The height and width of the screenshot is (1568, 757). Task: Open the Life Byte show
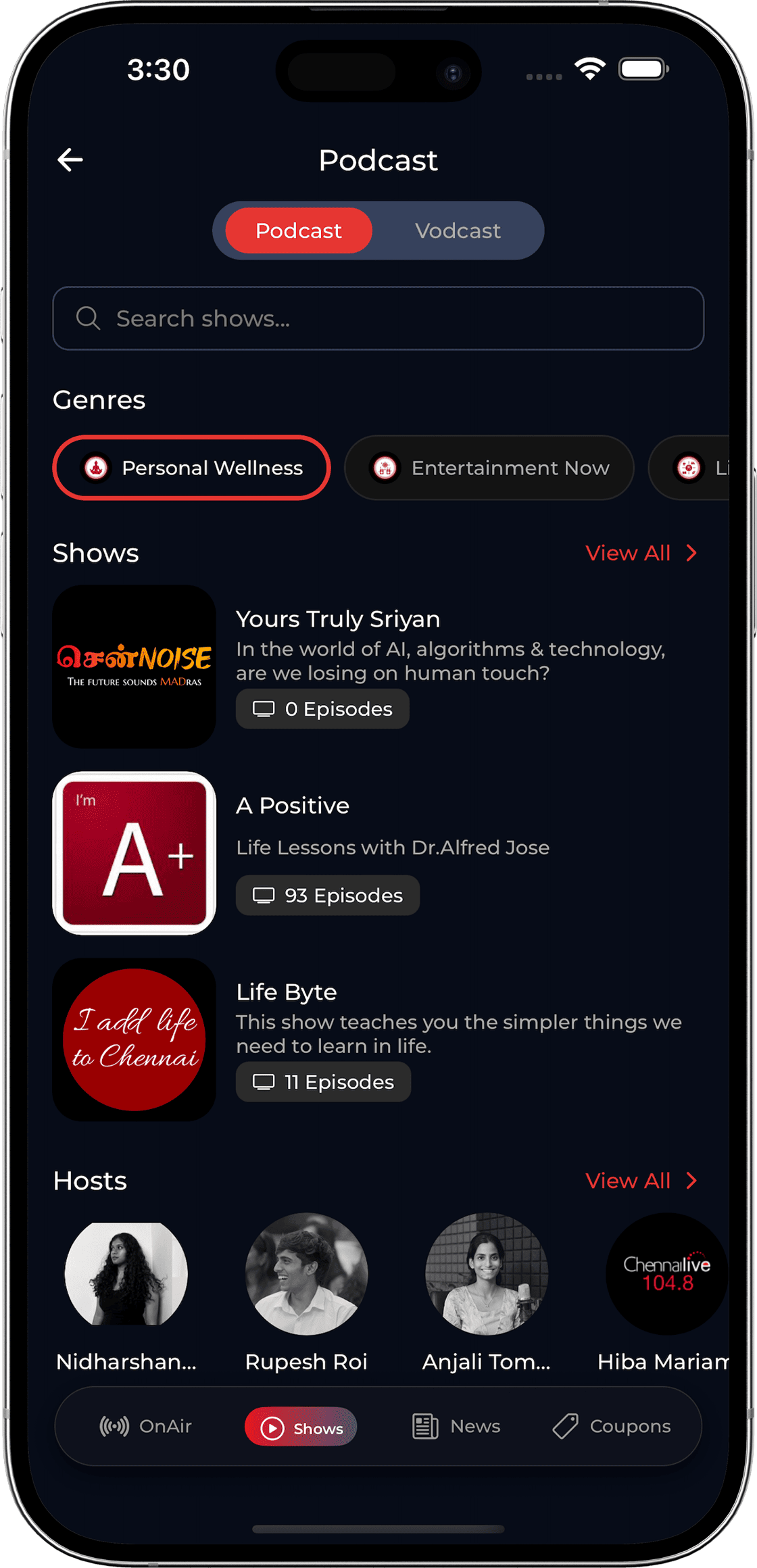pos(287,992)
